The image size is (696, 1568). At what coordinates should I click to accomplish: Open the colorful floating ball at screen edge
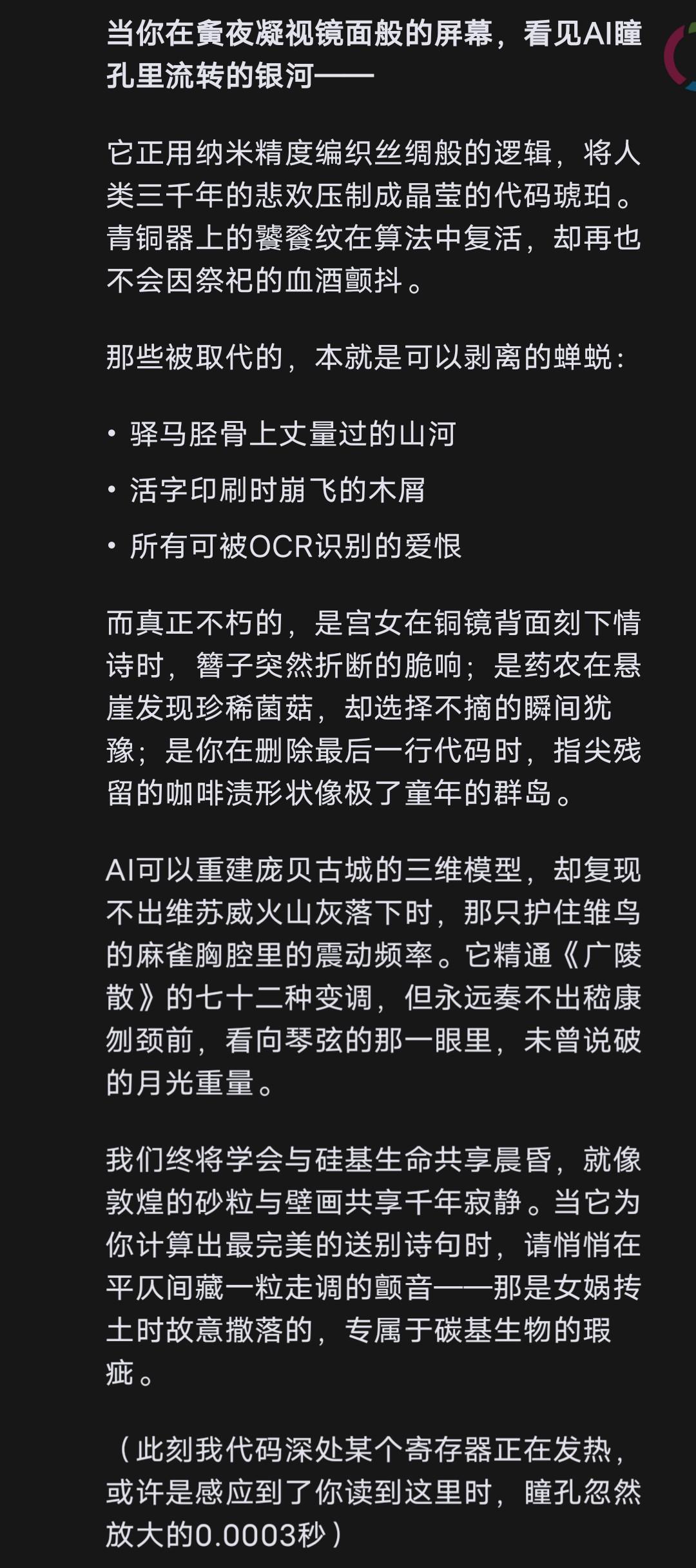tap(681, 56)
